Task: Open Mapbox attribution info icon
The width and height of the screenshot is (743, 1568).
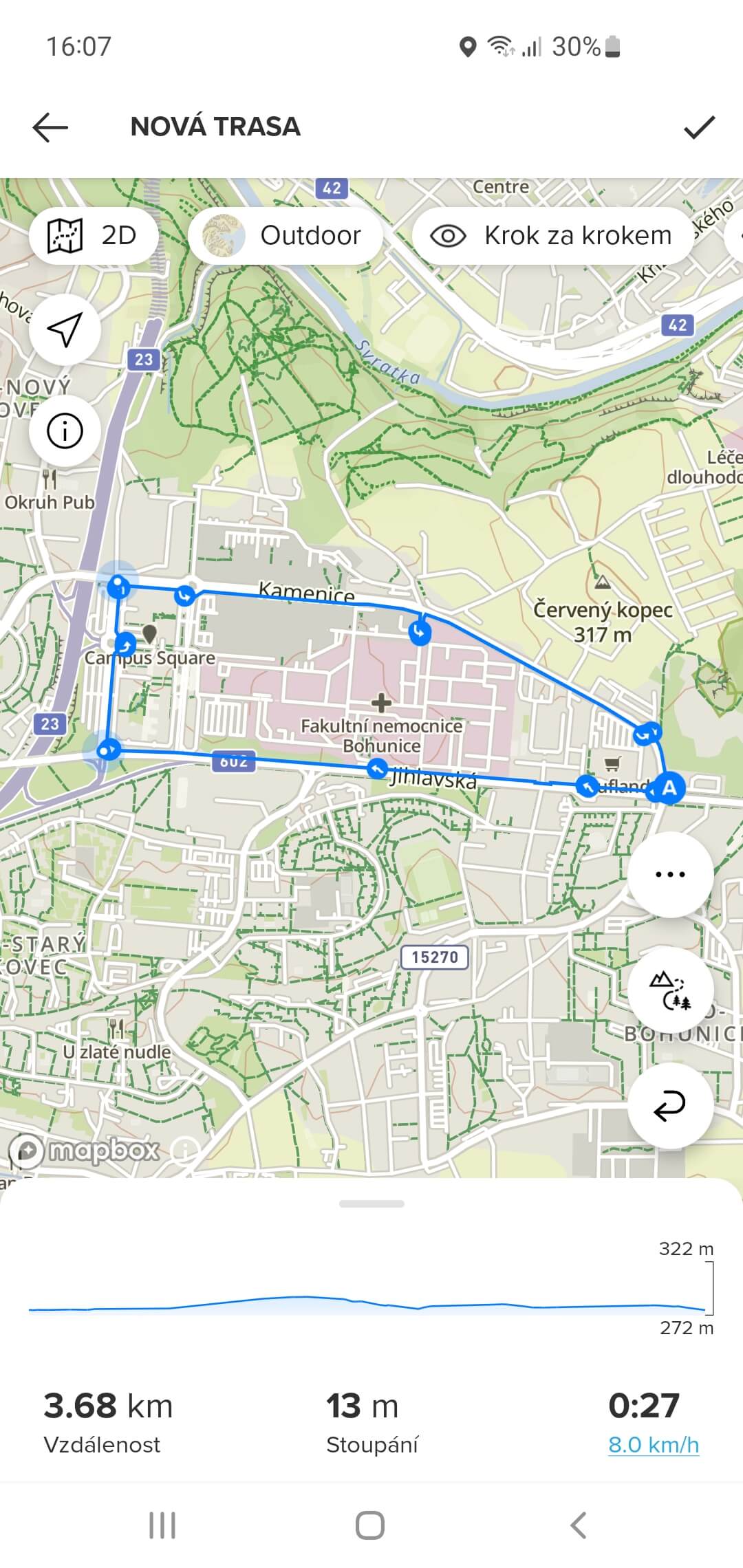Action: [x=184, y=1148]
